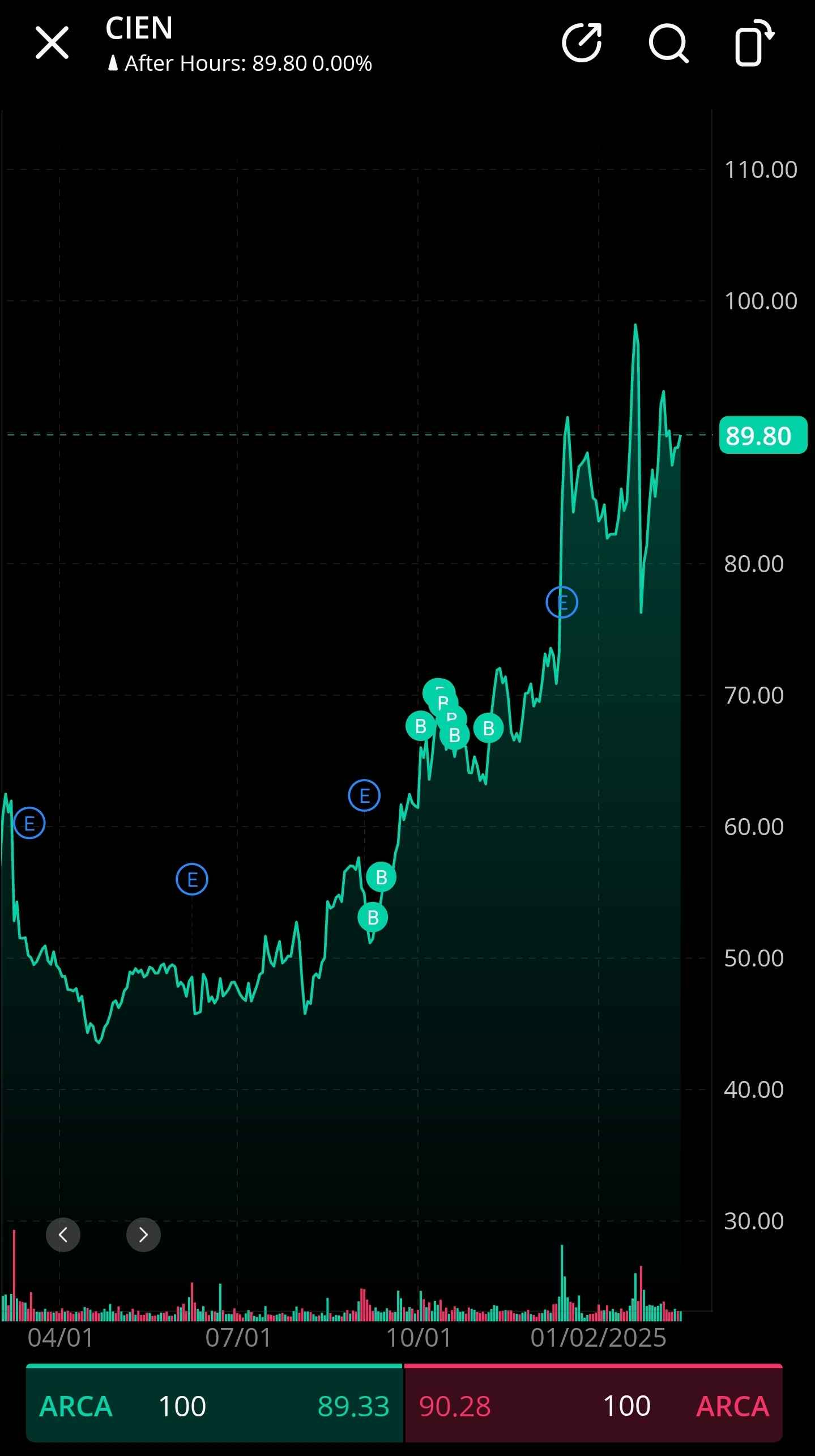Close the CIEN chart view
Screen dimensions: 815x1456
pos(52,42)
